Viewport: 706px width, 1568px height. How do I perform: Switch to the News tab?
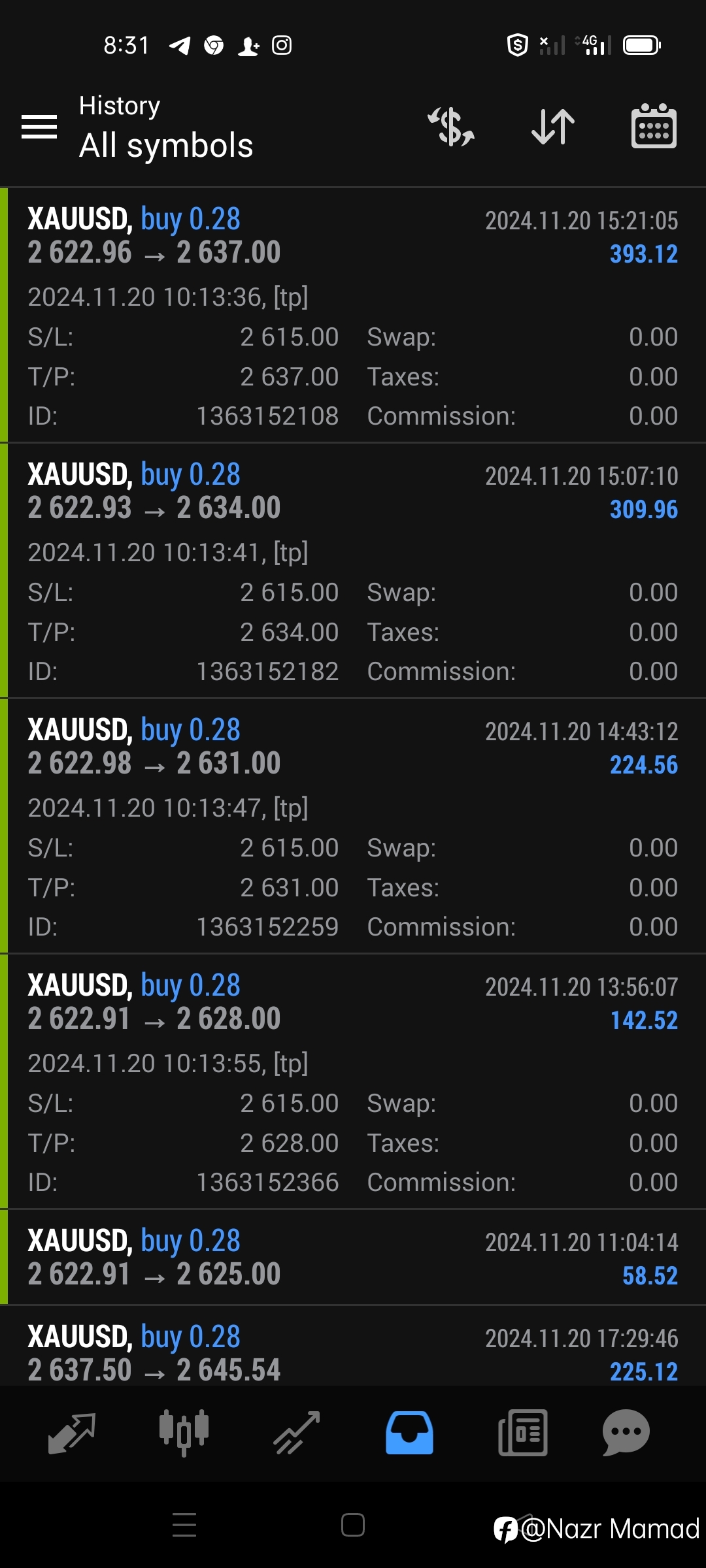523,1433
